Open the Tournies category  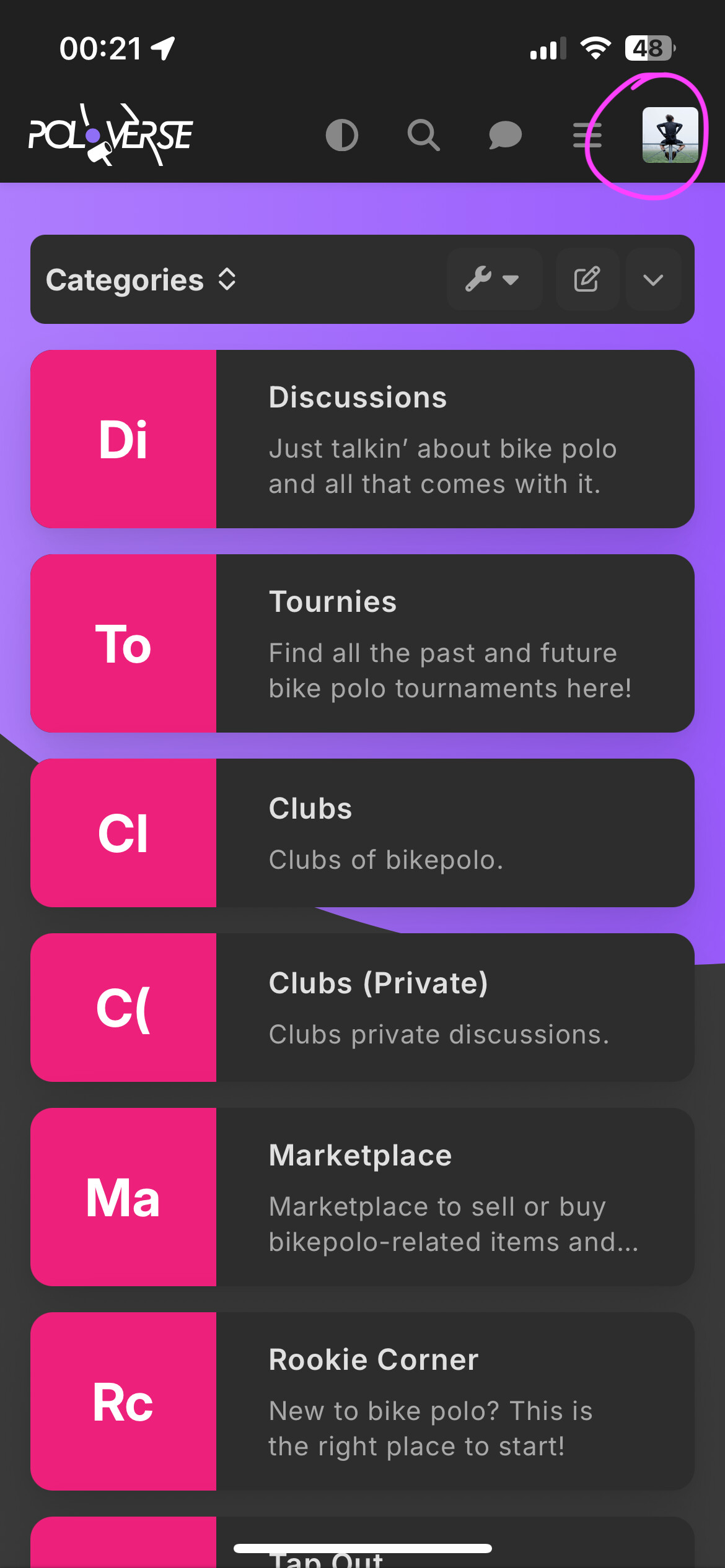(362, 643)
